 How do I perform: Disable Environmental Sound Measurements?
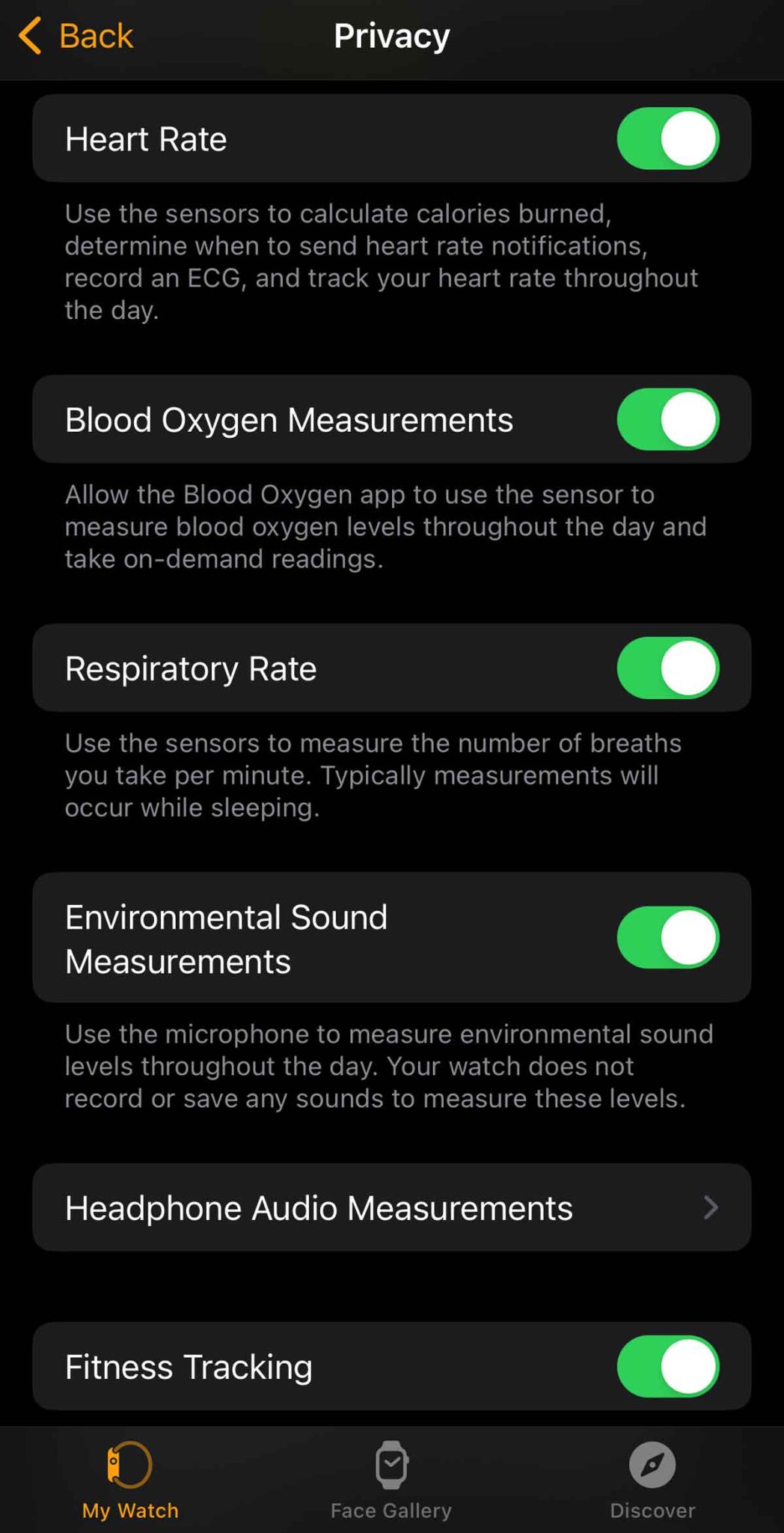pyautogui.click(x=668, y=937)
